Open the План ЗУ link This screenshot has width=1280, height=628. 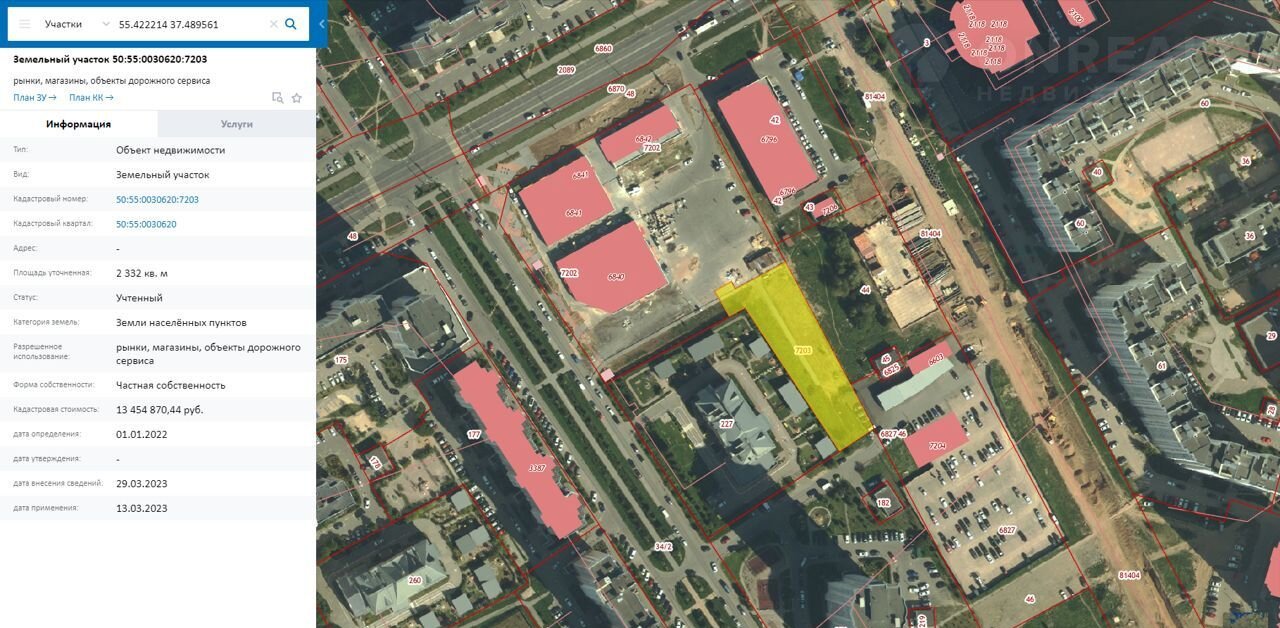[x=35, y=97]
